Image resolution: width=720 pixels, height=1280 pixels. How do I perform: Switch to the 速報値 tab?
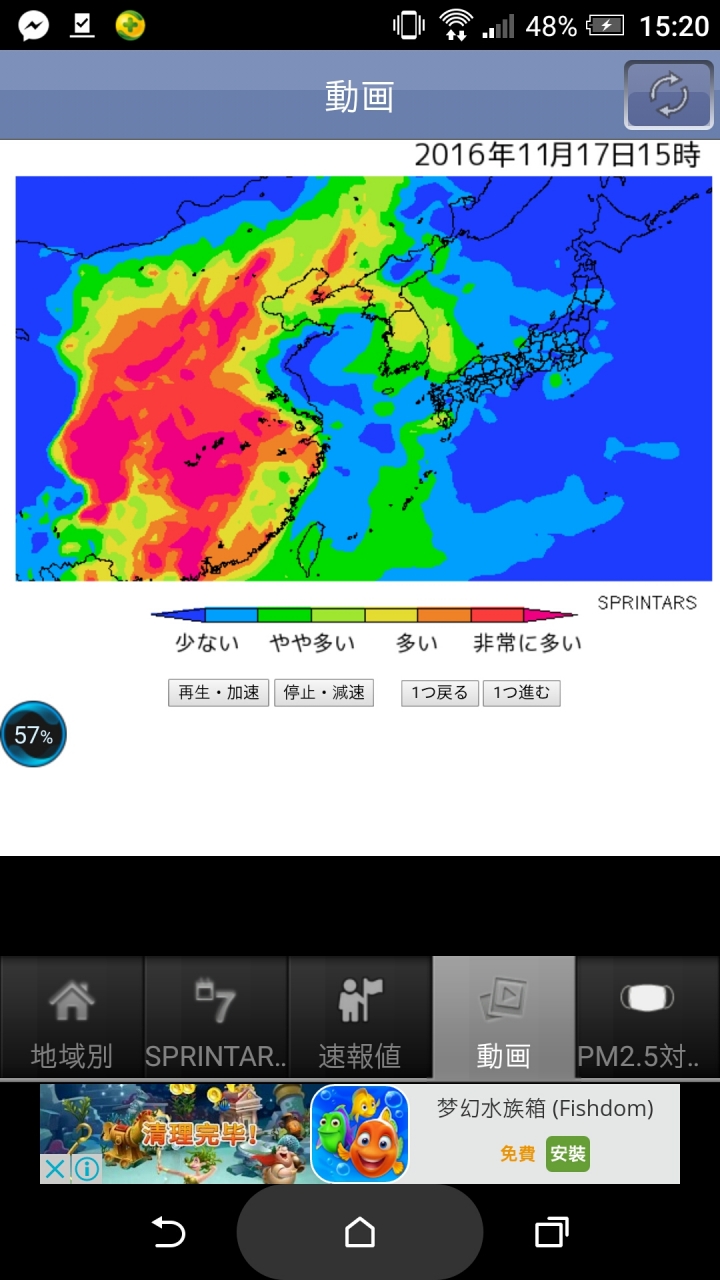coord(360,1017)
